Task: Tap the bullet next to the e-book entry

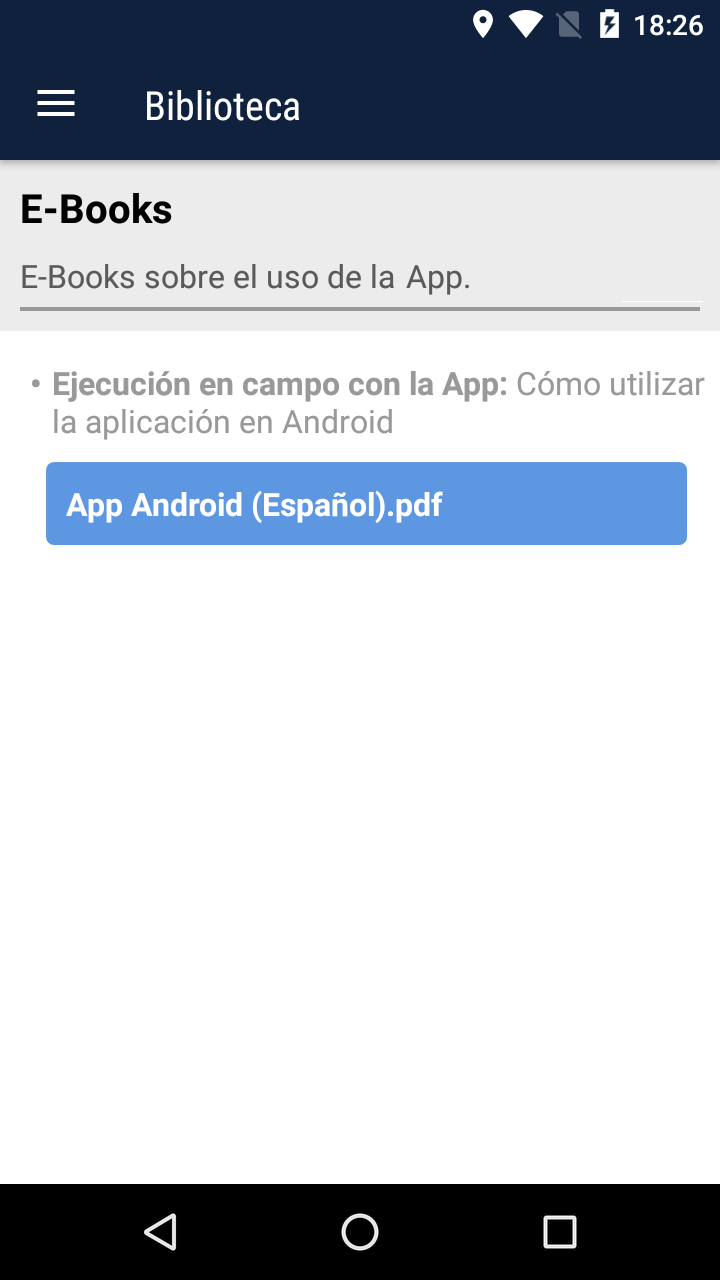Action: 33,383
